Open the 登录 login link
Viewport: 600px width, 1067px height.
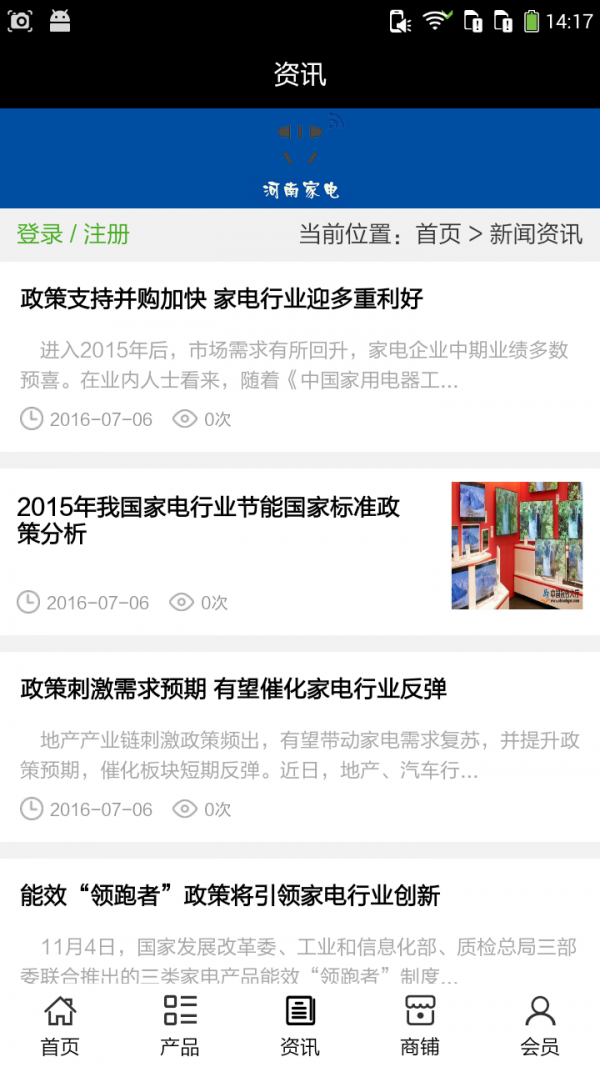click(x=39, y=235)
